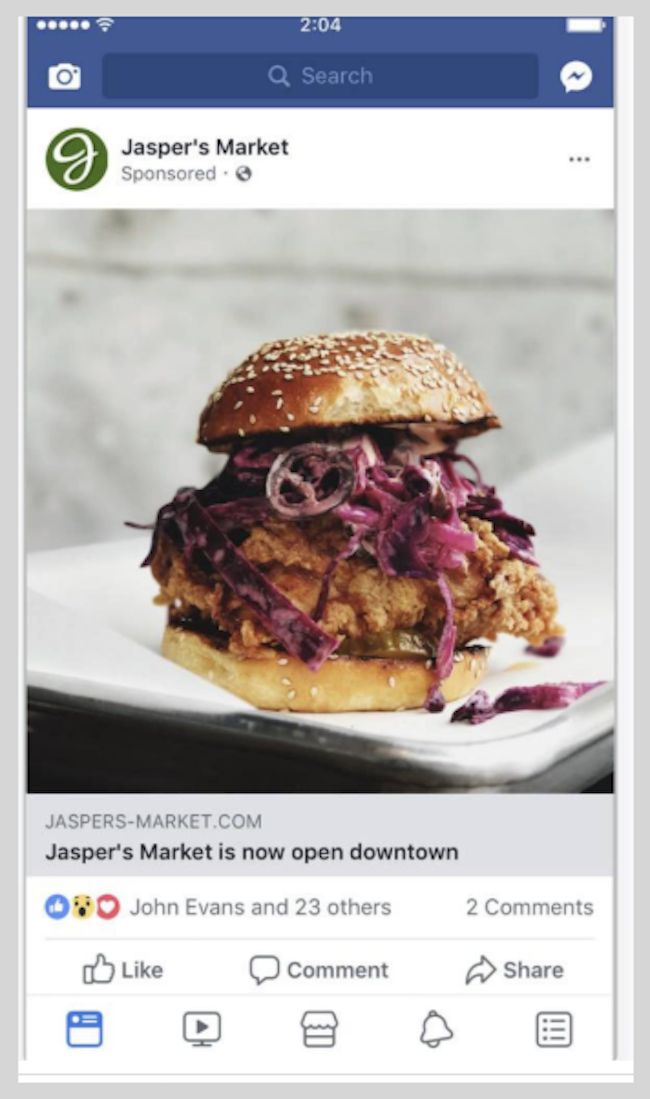Open the post's three-dot options menu
The image size is (650, 1099).
point(579,159)
